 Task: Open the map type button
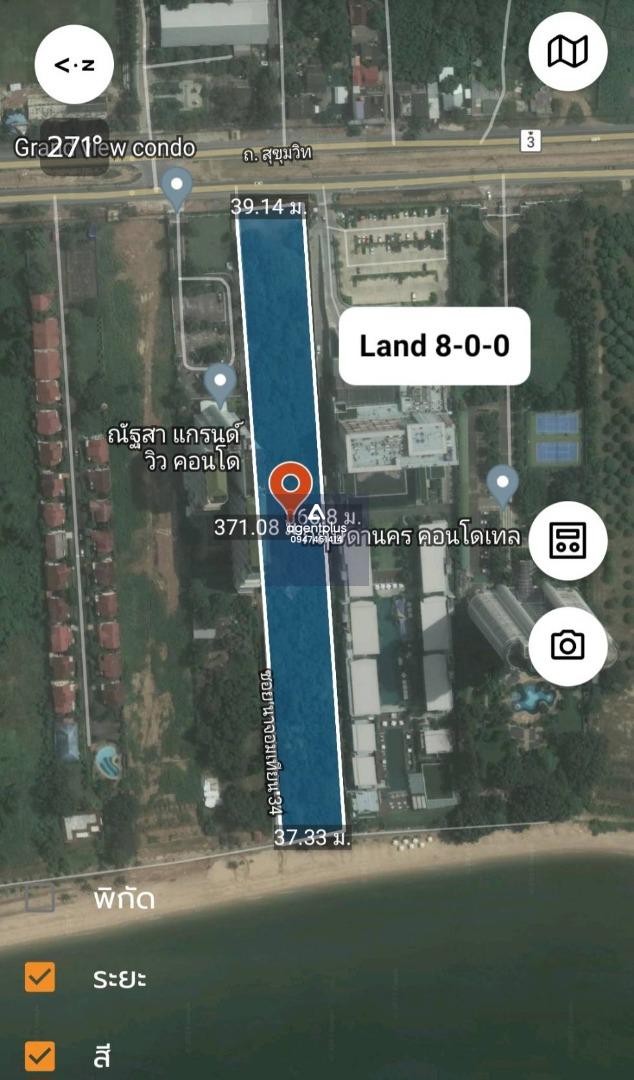567,51
